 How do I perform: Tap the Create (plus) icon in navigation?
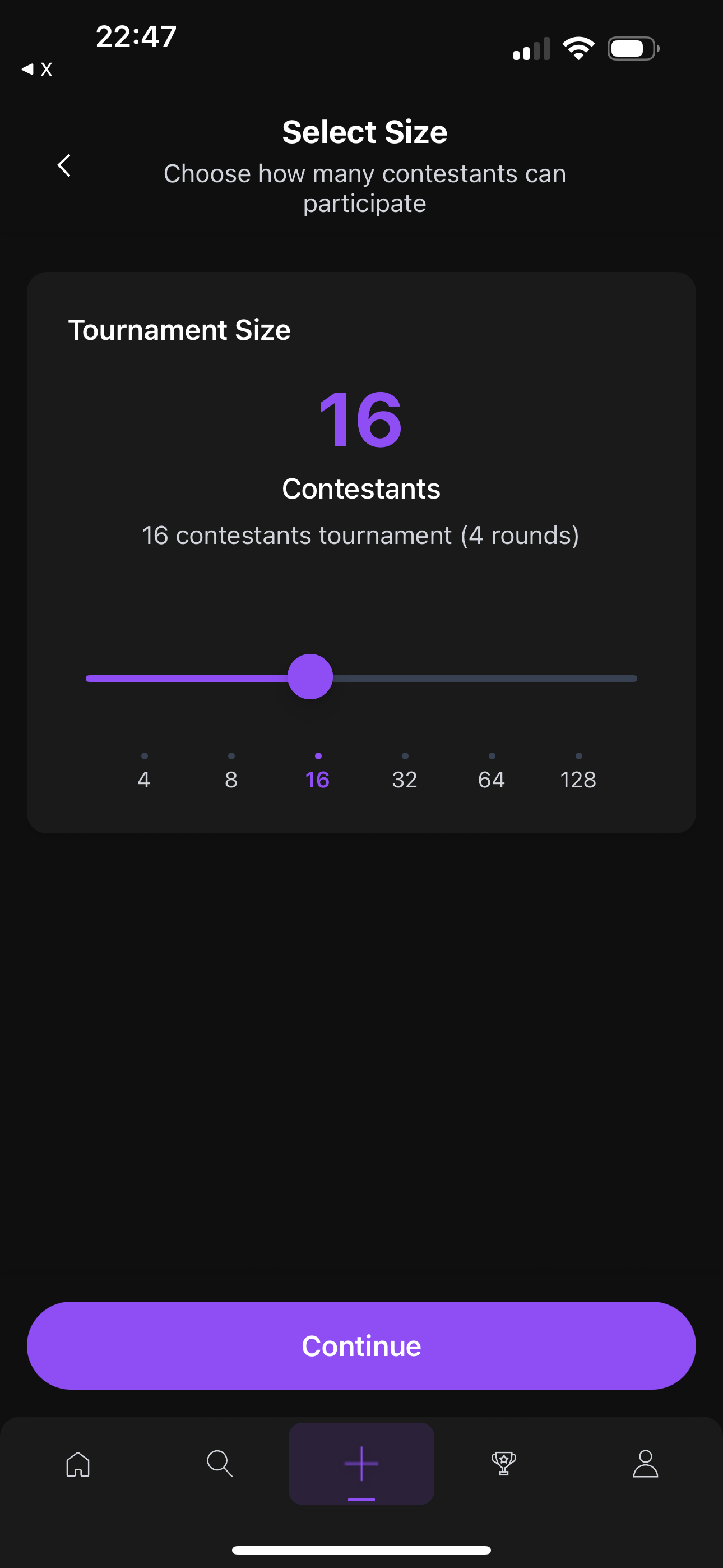[x=361, y=1464]
